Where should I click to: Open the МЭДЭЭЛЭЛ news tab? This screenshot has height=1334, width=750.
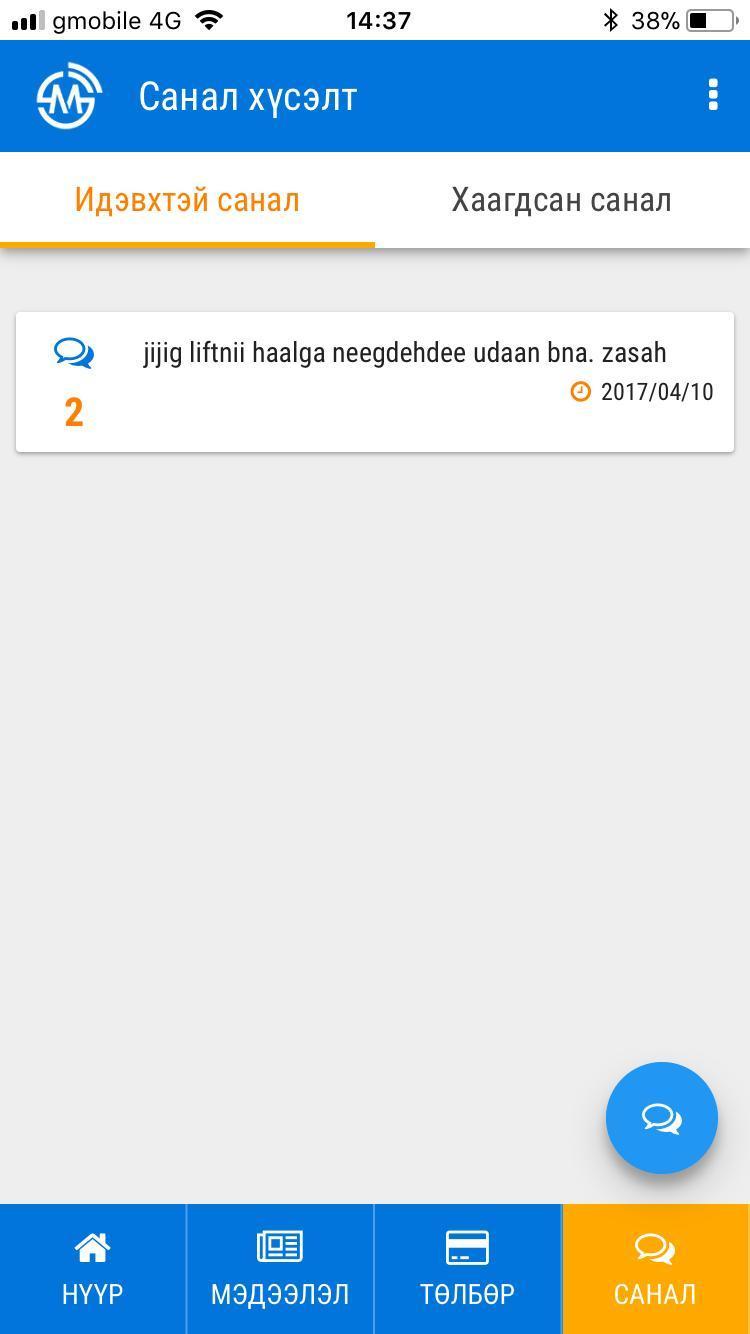(280, 1269)
